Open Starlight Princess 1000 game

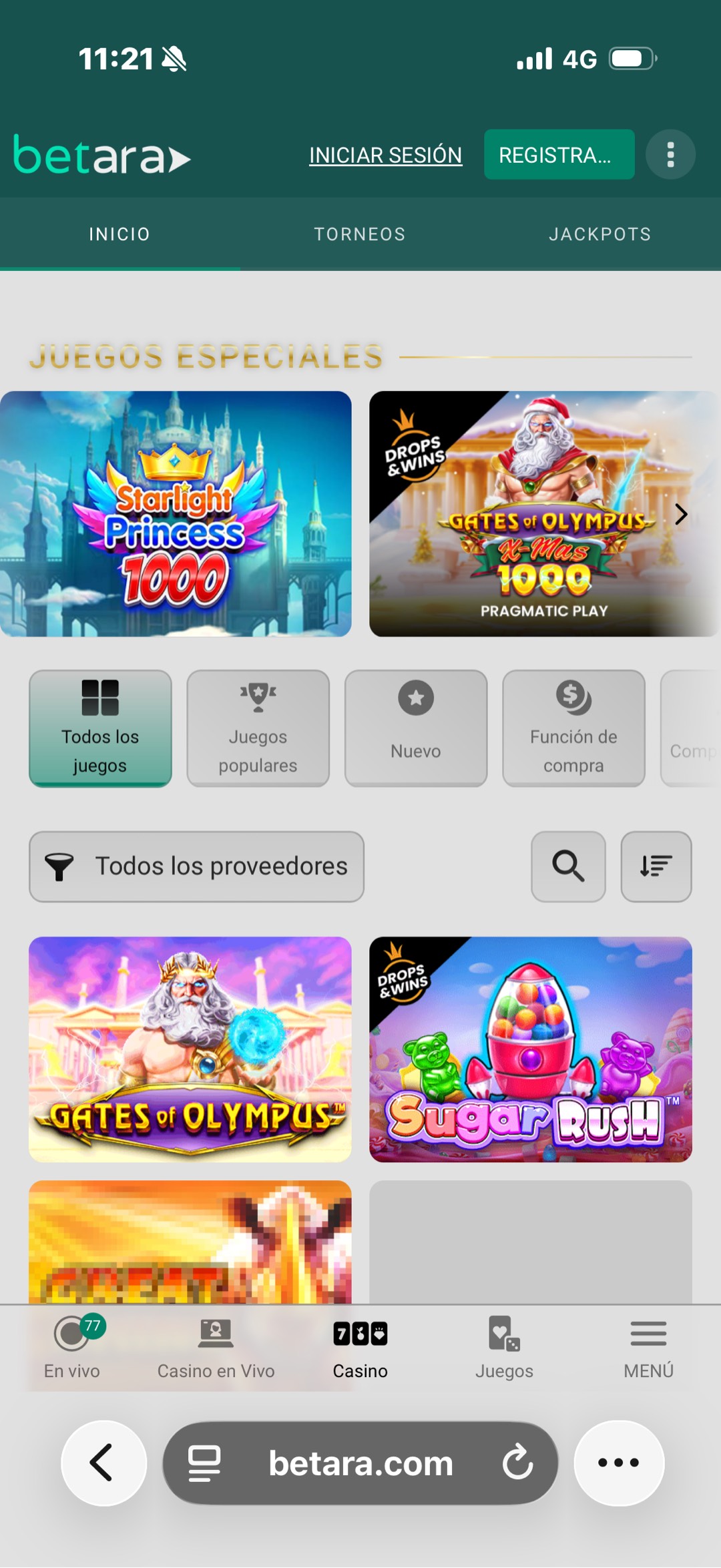[x=176, y=514]
